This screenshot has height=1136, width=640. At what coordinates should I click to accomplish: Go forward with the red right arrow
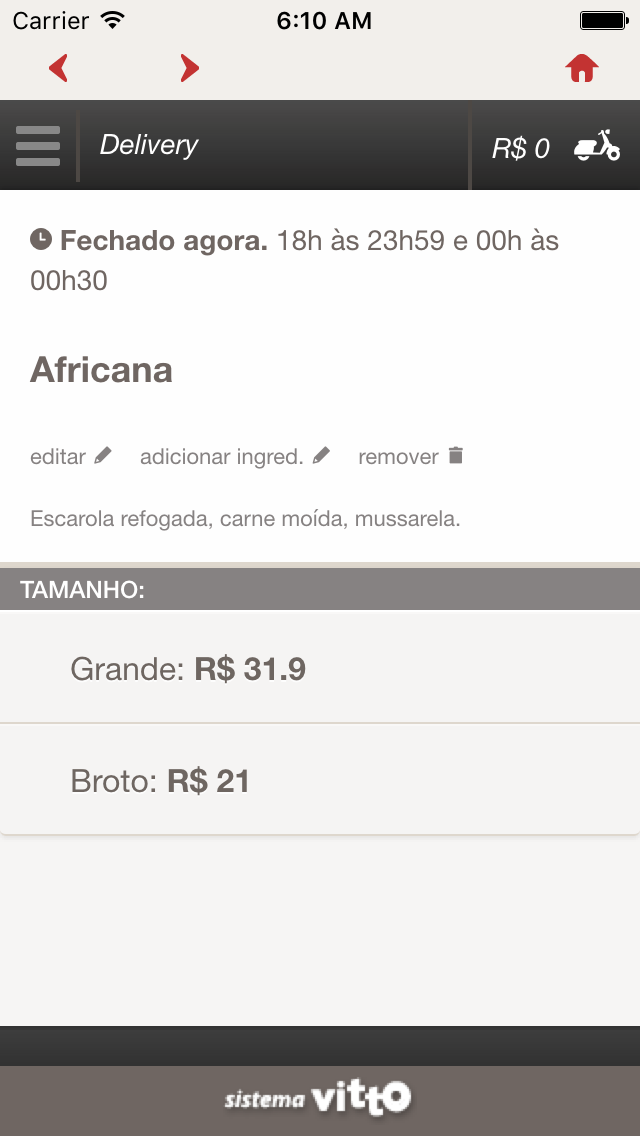(189, 68)
